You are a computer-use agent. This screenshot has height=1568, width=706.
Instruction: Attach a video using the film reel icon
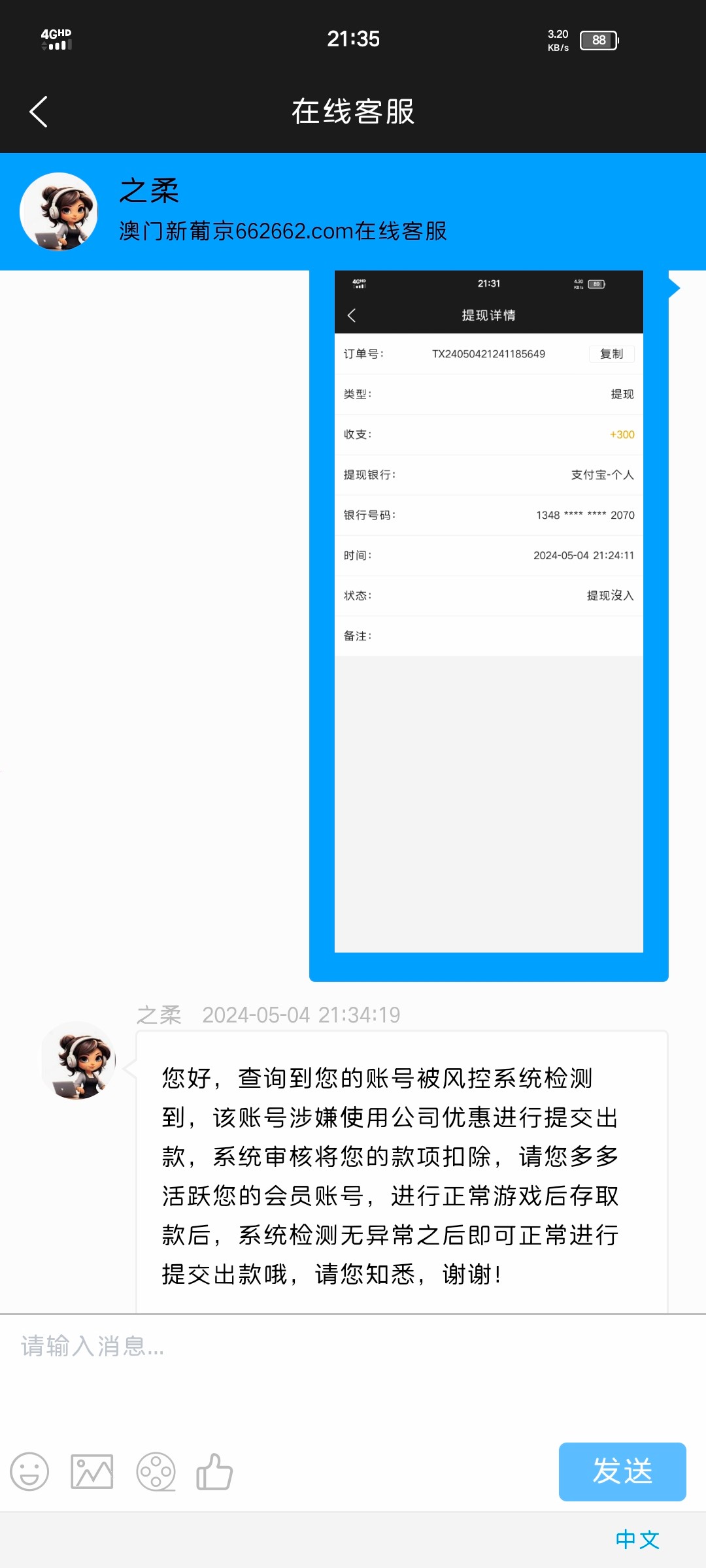click(x=156, y=1472)
